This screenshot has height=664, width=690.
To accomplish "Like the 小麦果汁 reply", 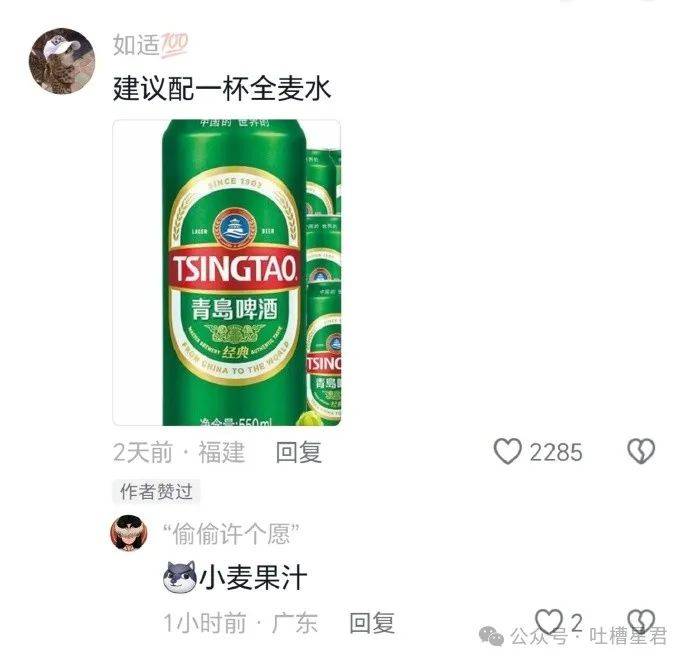I will tap(548, 621).
